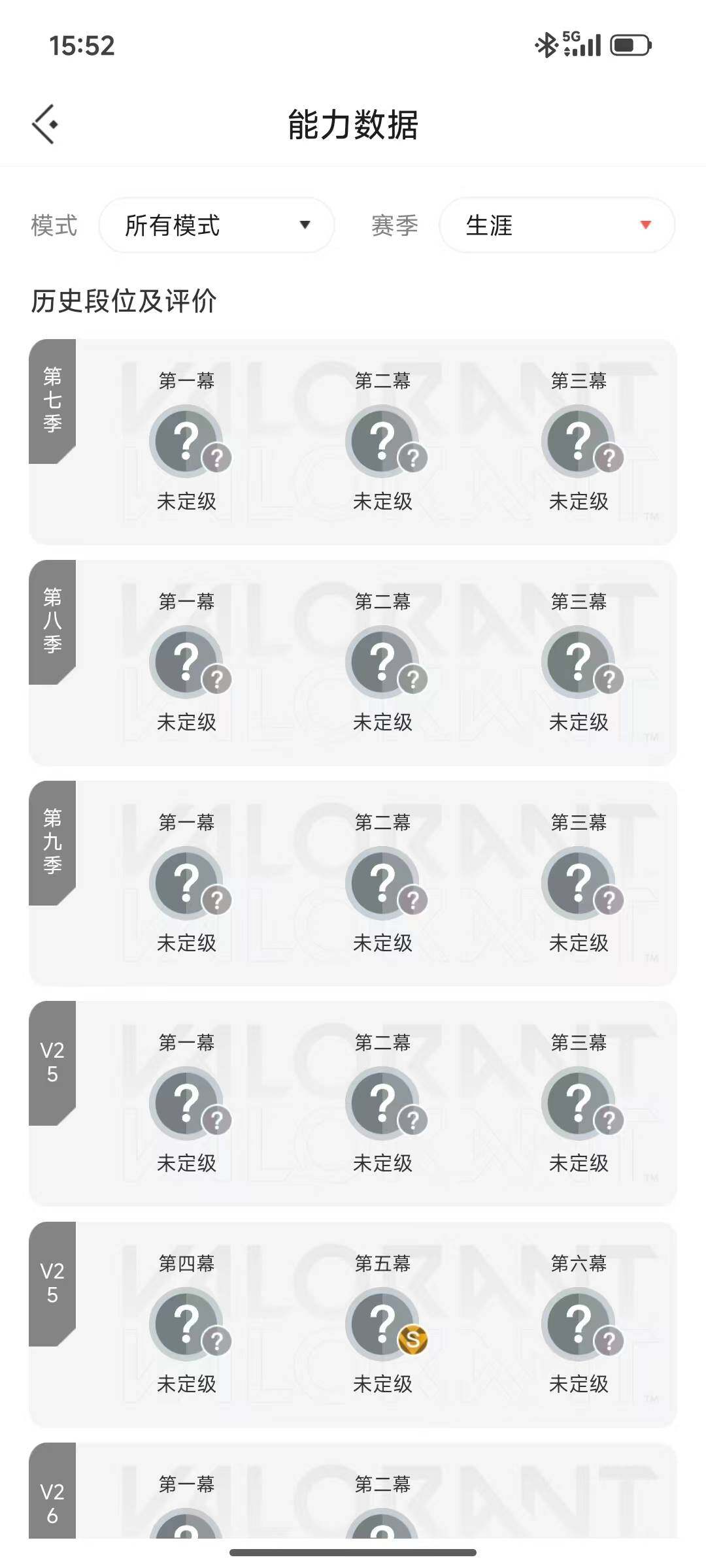Click the back arrow at top left
Screen dimensions: 706x1568
coord(44,124)
